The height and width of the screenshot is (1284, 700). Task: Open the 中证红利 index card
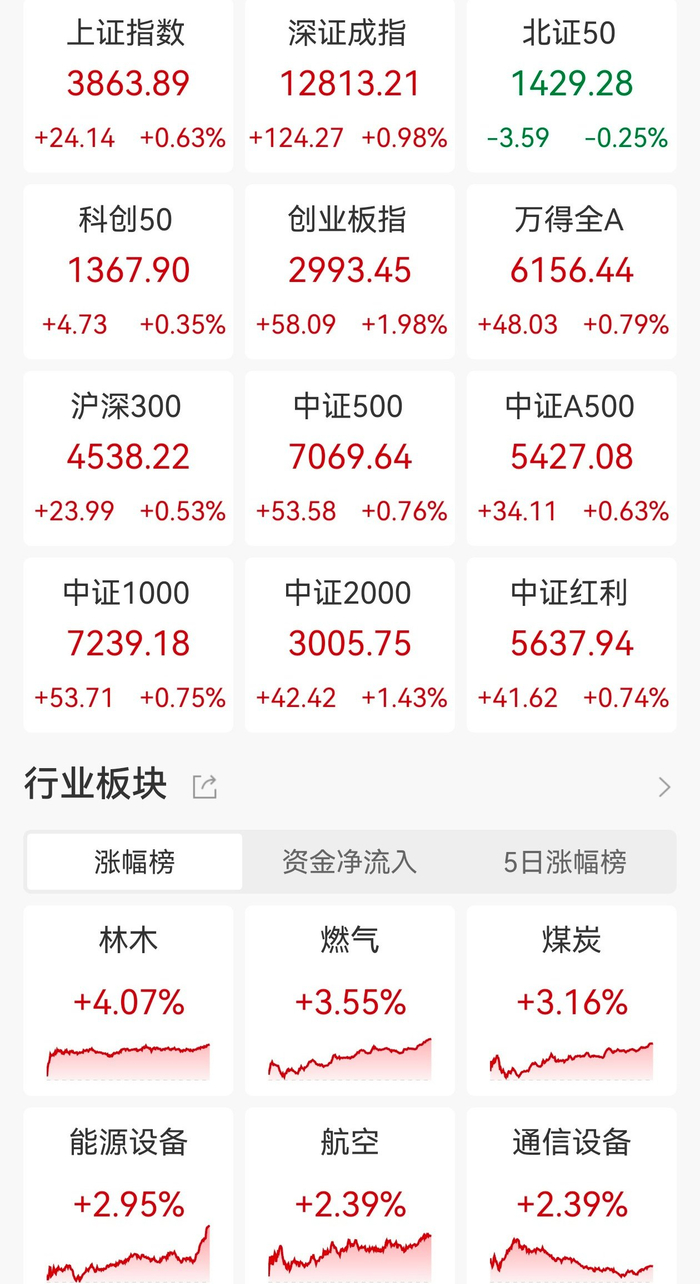[571, 644]
